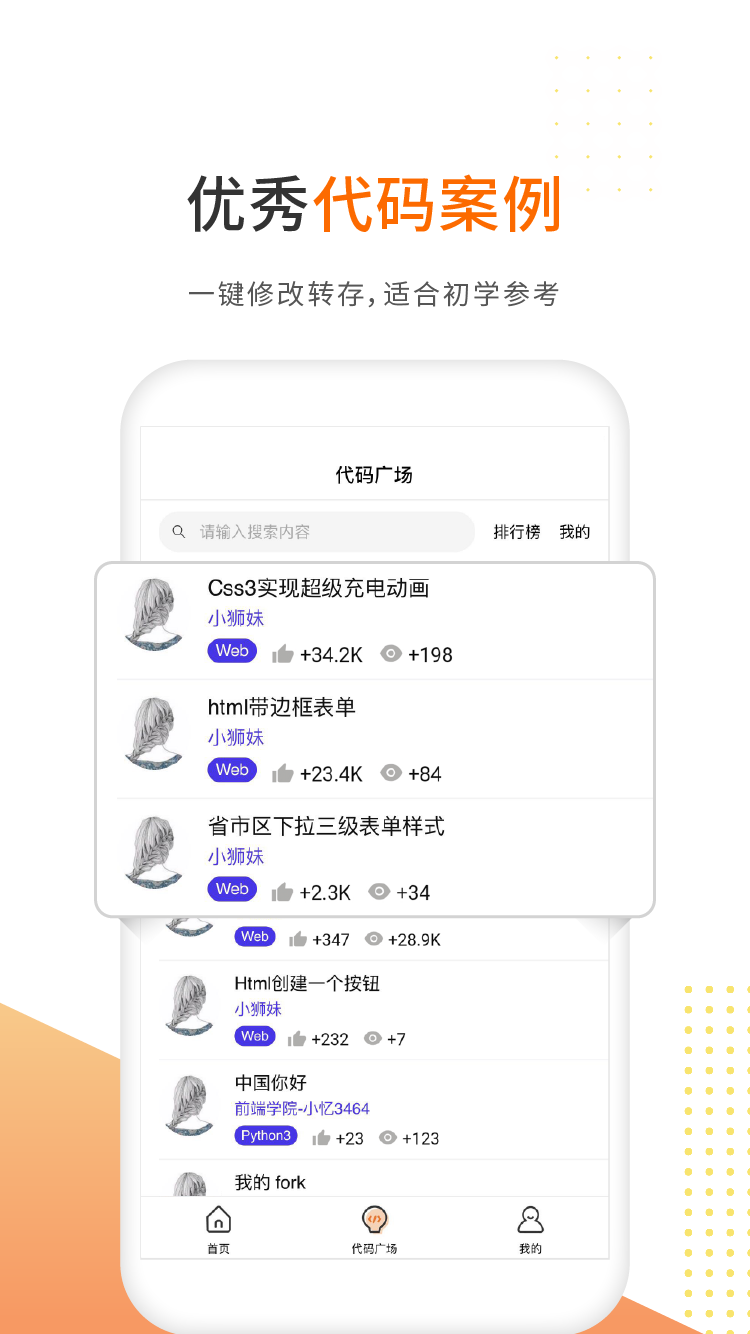The image size is (750, 1334).
Task: Tap the search magnifier icon
Action: click(x=180, y=531)
